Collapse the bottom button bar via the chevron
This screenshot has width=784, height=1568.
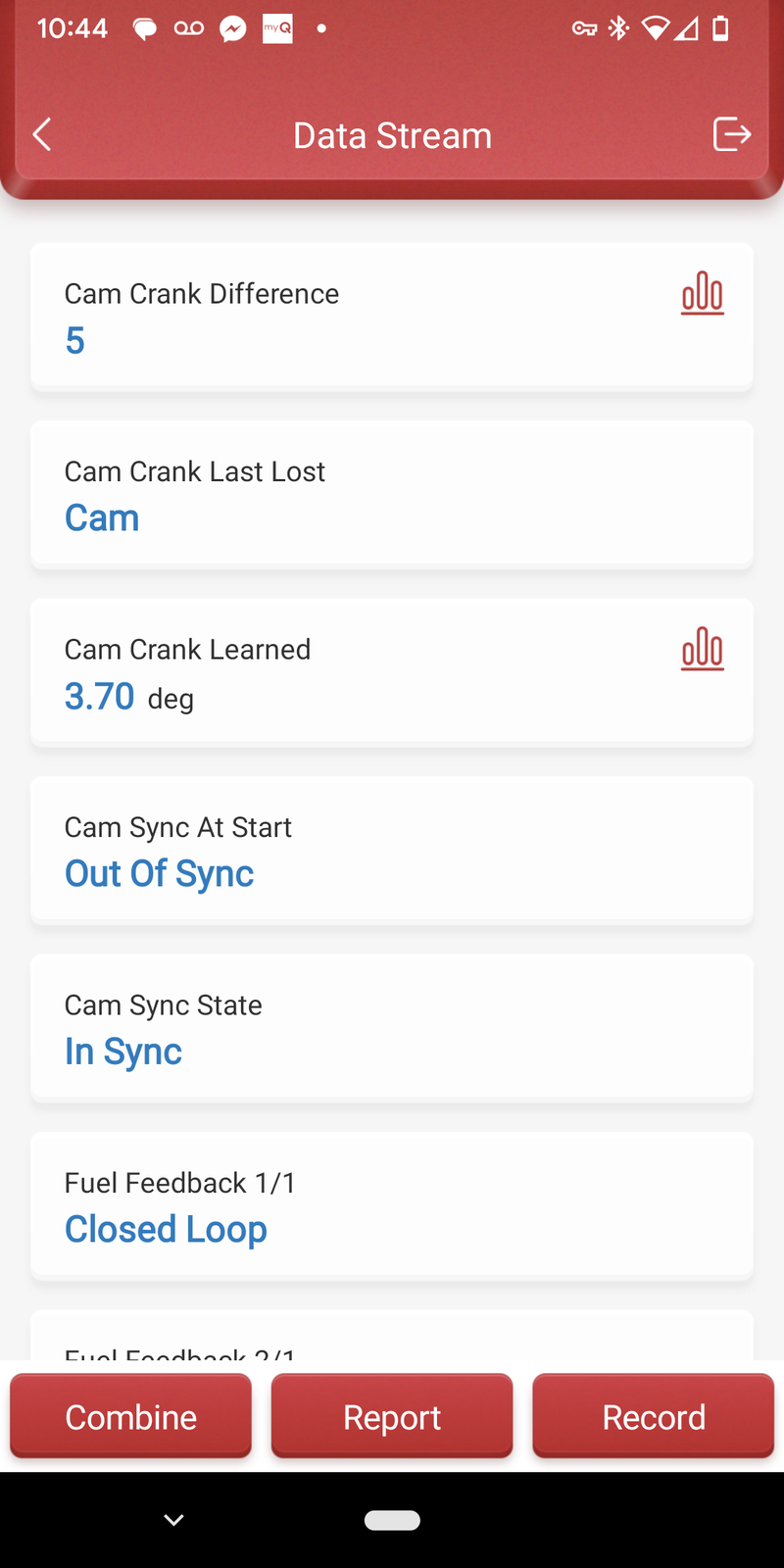click(172, 1519)
